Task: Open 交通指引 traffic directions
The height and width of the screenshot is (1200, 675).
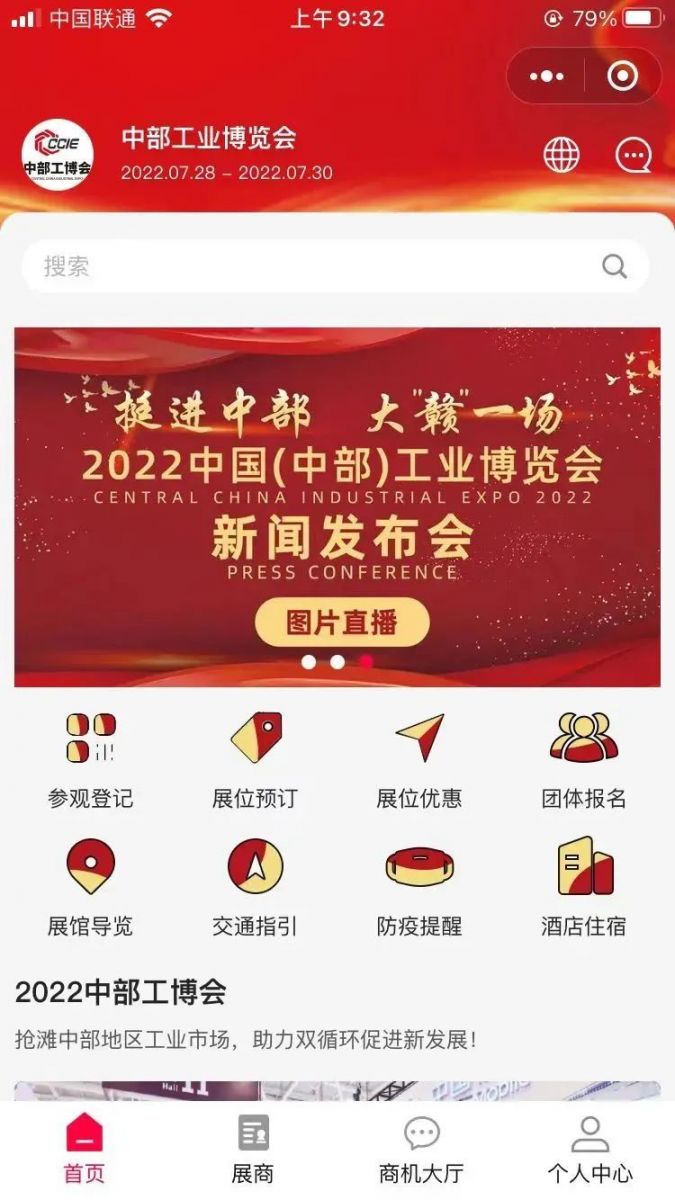Action: (x=255, y=886)
